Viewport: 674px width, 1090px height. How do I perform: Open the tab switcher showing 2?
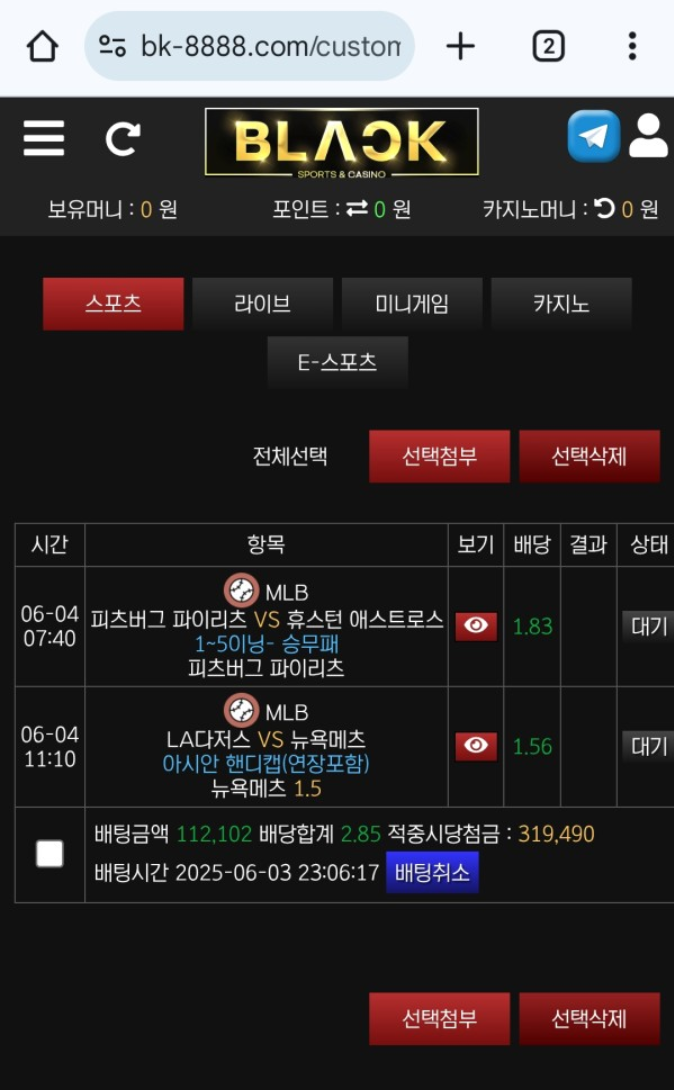point(548,47)
